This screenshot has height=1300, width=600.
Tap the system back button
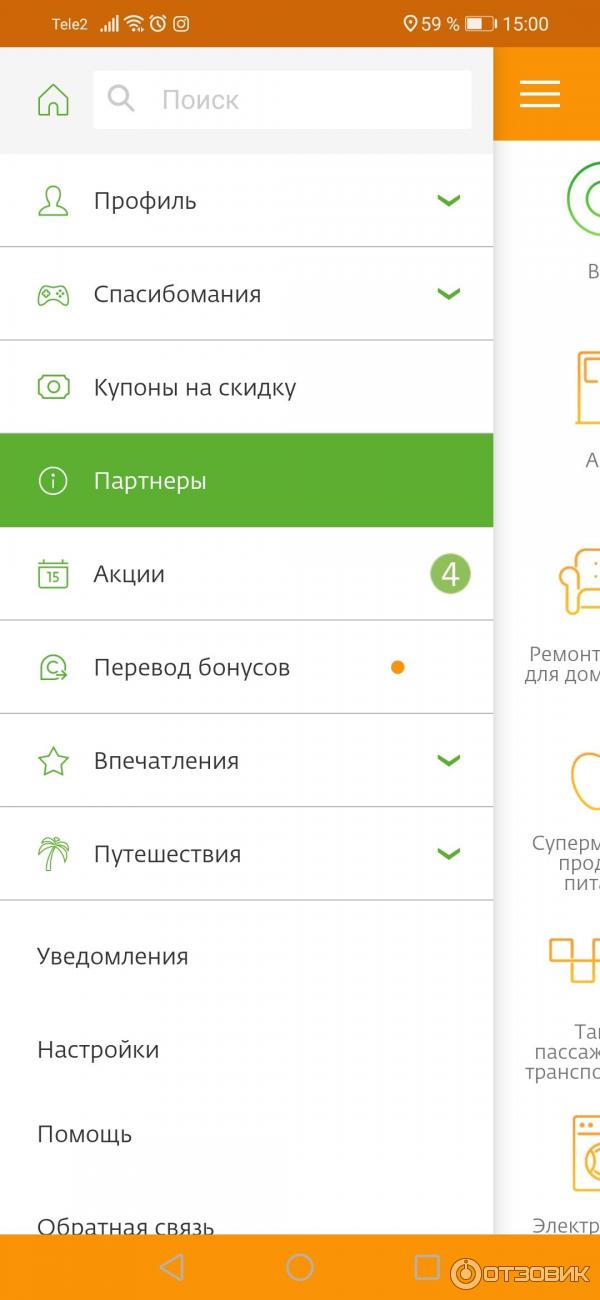172,1267
